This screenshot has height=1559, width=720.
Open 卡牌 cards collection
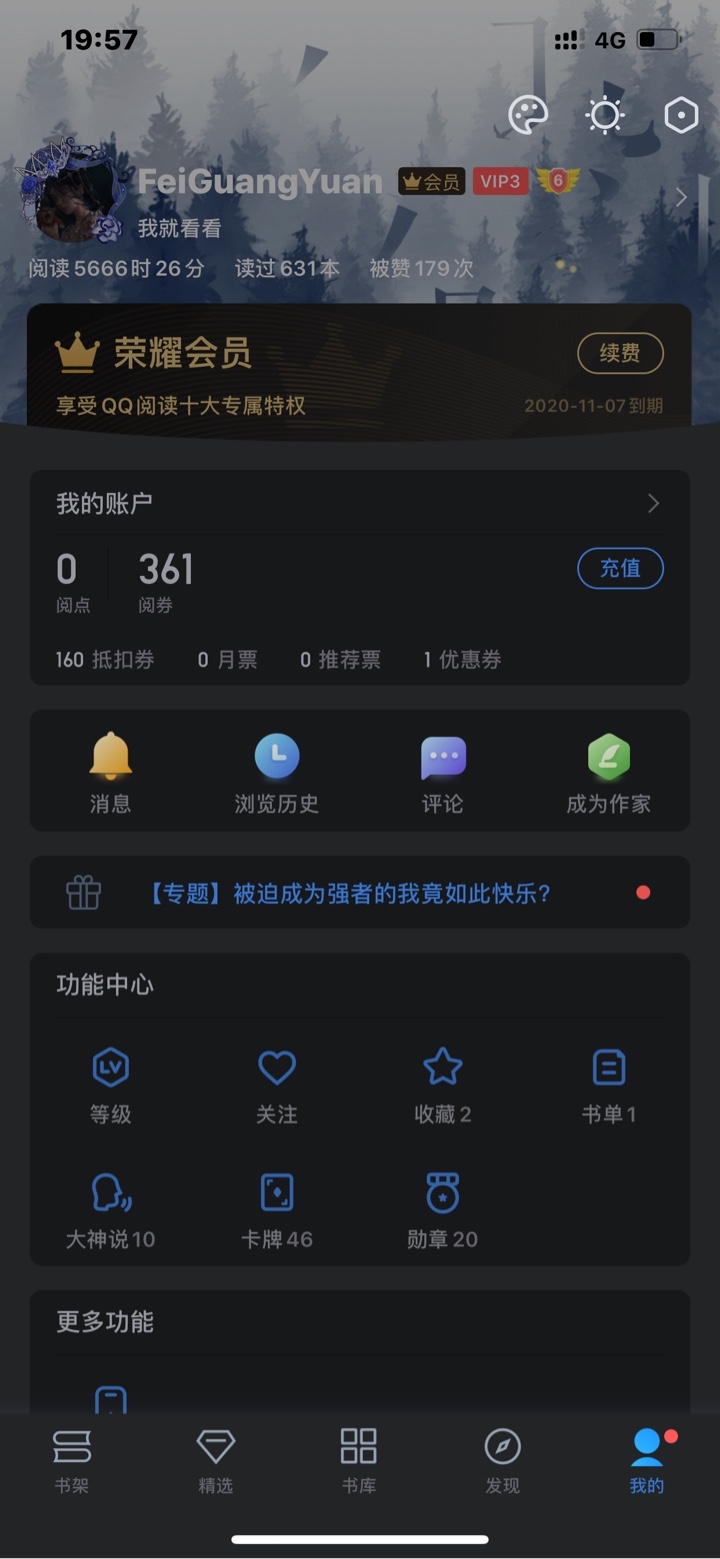[277, 1211]
